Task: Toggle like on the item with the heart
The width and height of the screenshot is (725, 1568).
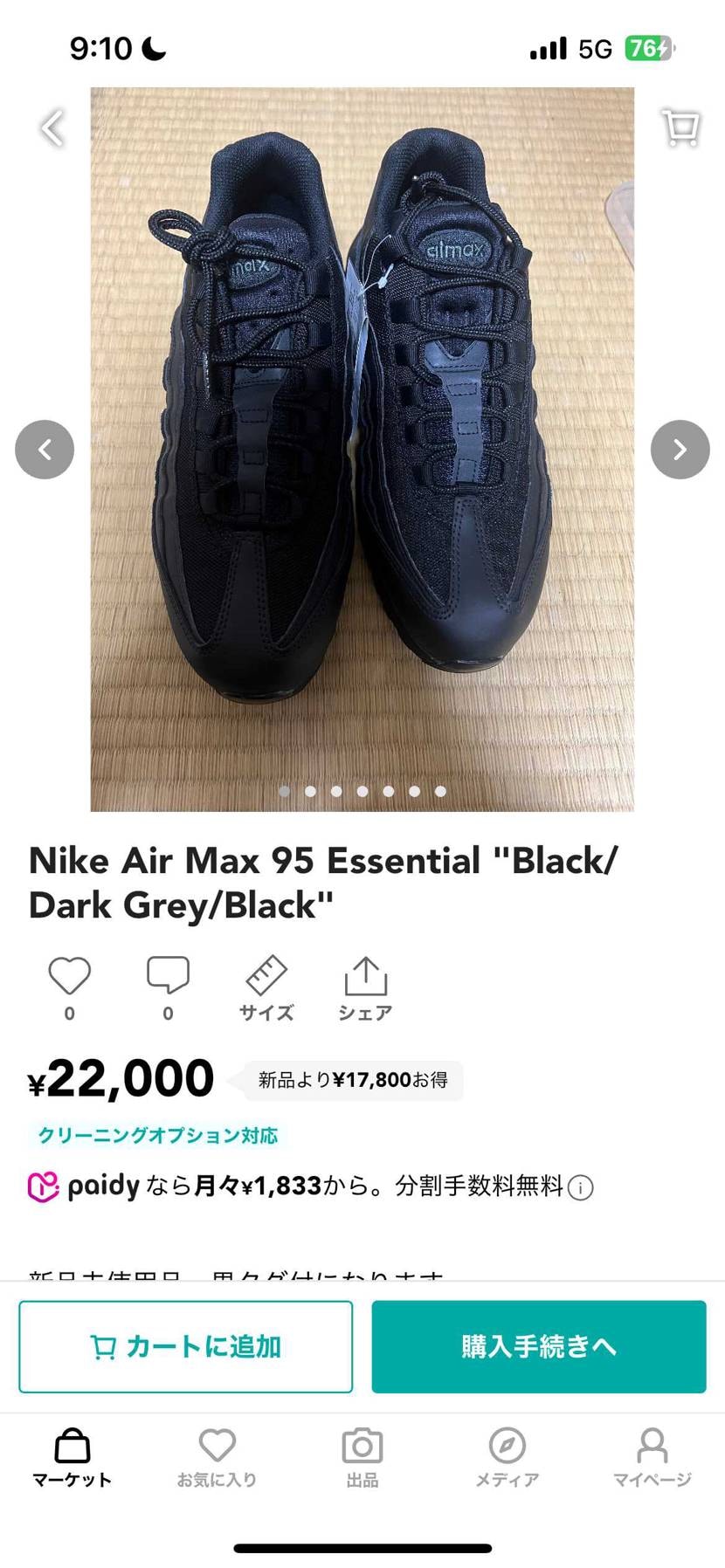Action: pyautogui.click(x=69, y=973)
